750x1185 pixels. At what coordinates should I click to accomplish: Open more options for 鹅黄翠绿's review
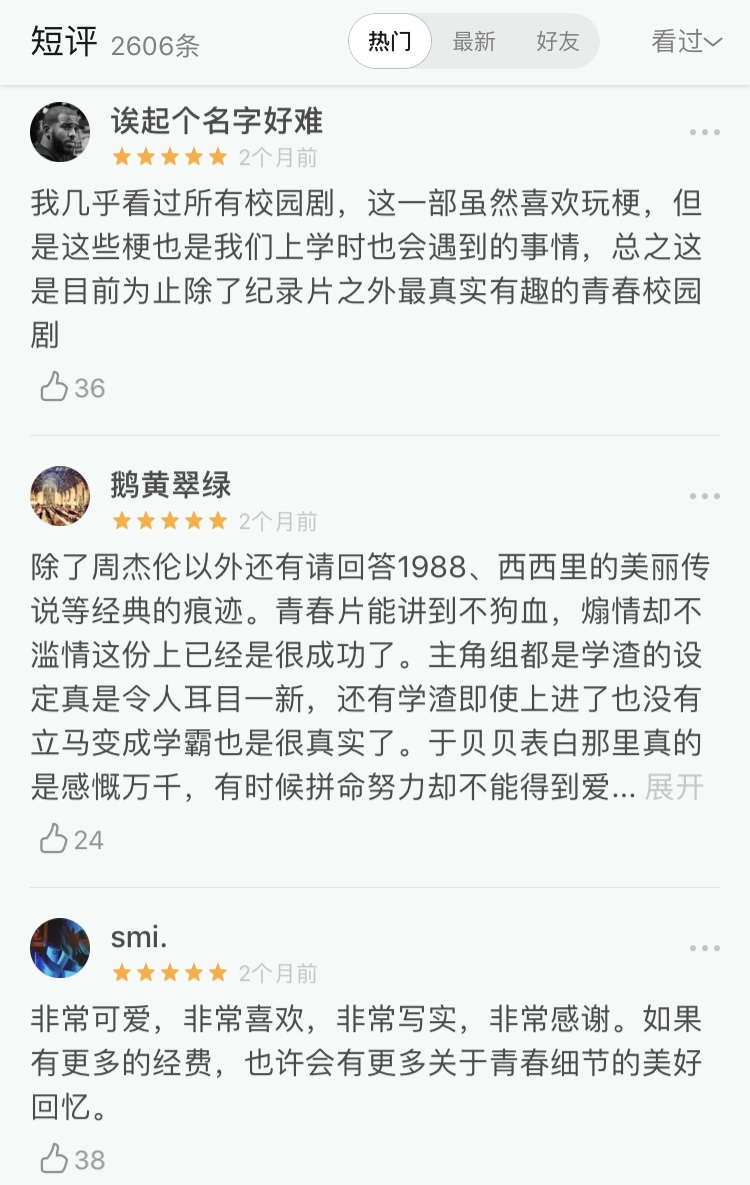704,497
